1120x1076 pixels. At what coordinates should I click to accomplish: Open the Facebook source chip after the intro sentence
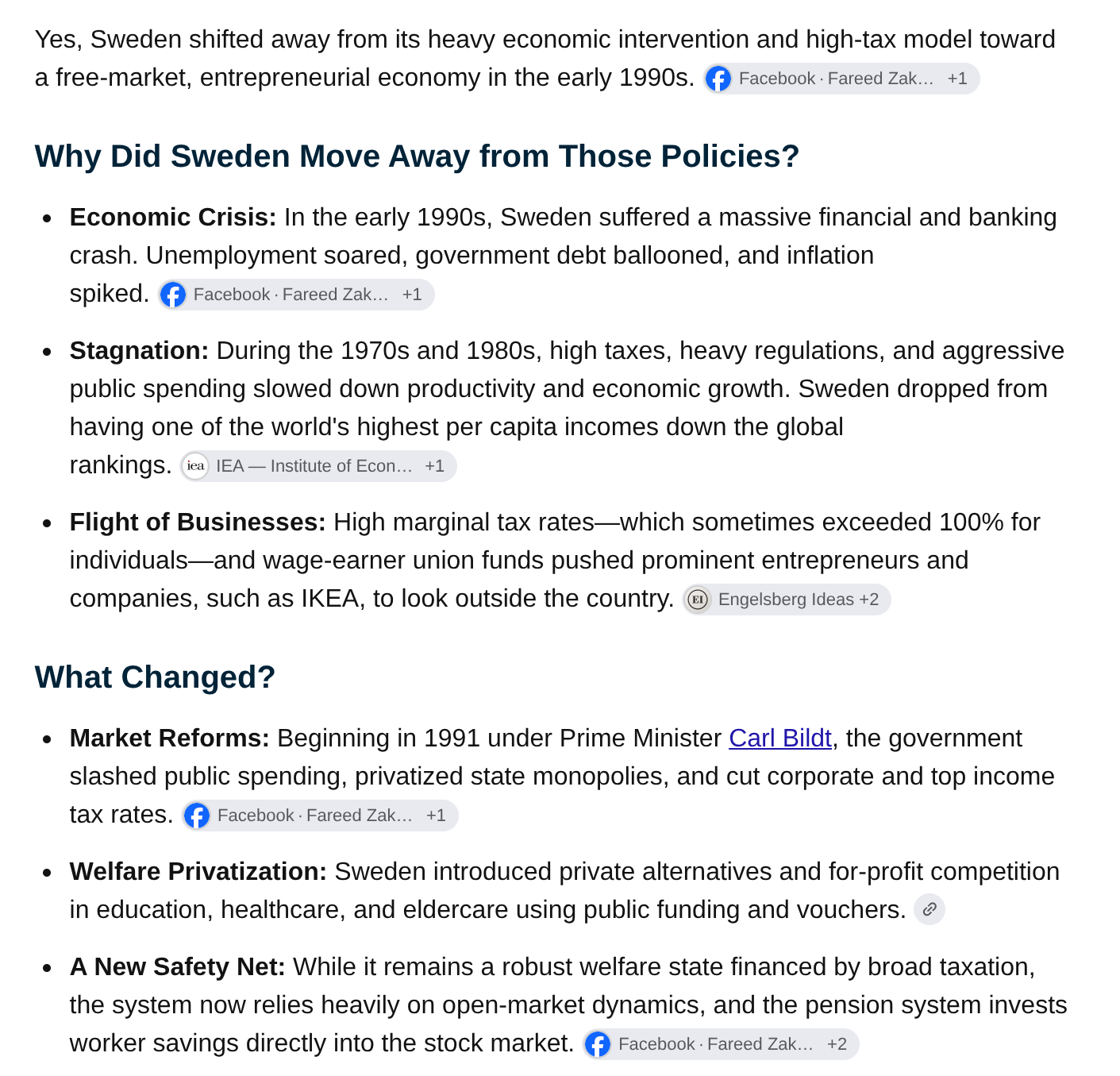pos(841,79)
